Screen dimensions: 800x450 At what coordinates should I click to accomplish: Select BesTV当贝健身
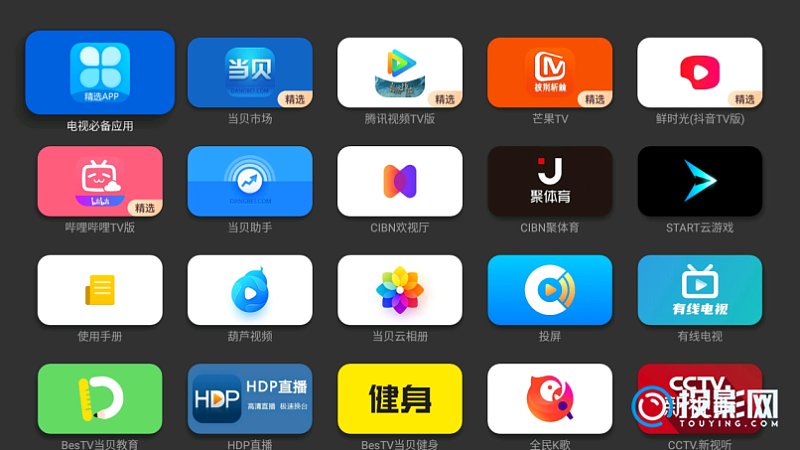[x=400, y=398]
